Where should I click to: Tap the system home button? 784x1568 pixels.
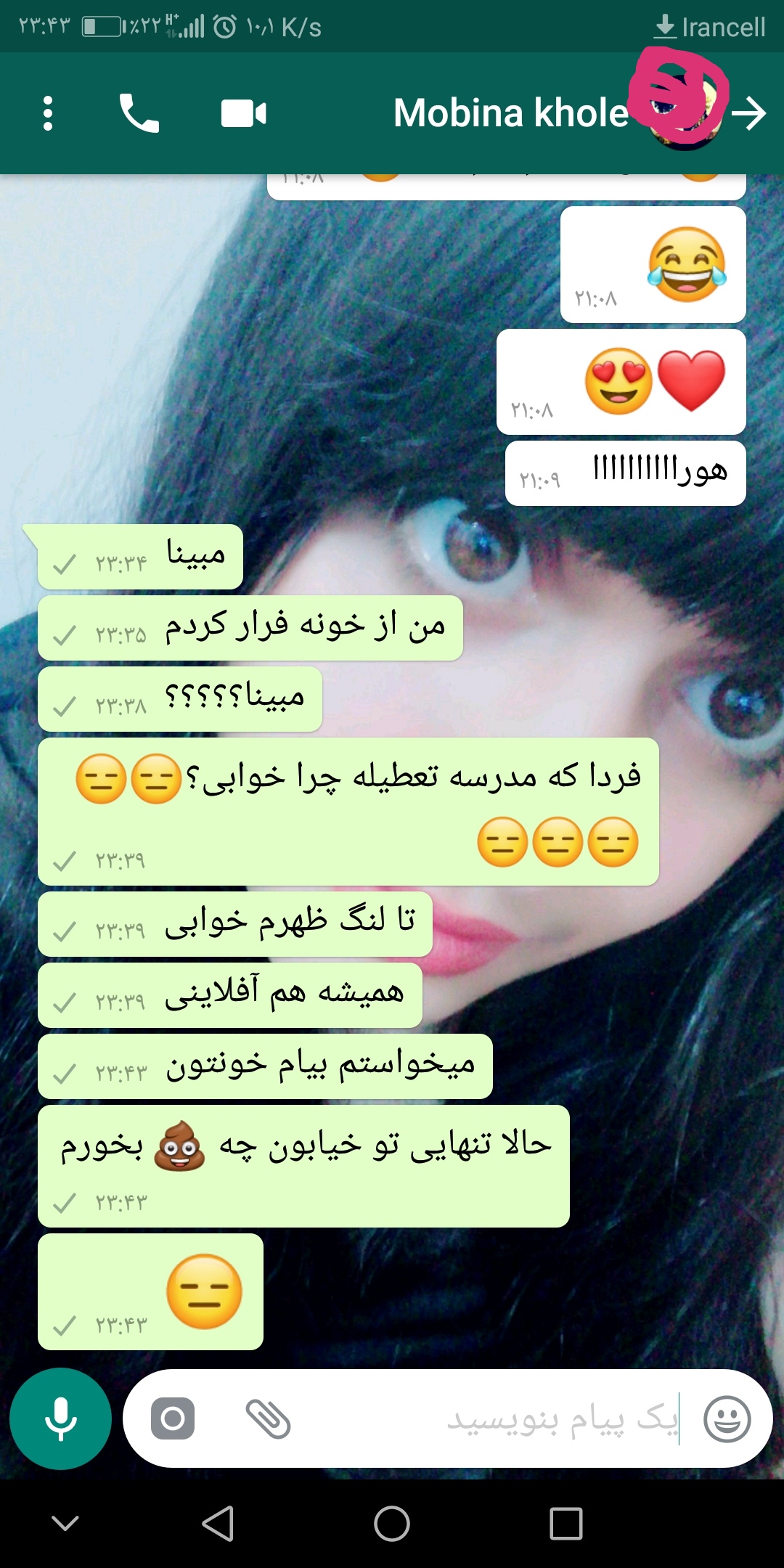point(392,1523)
